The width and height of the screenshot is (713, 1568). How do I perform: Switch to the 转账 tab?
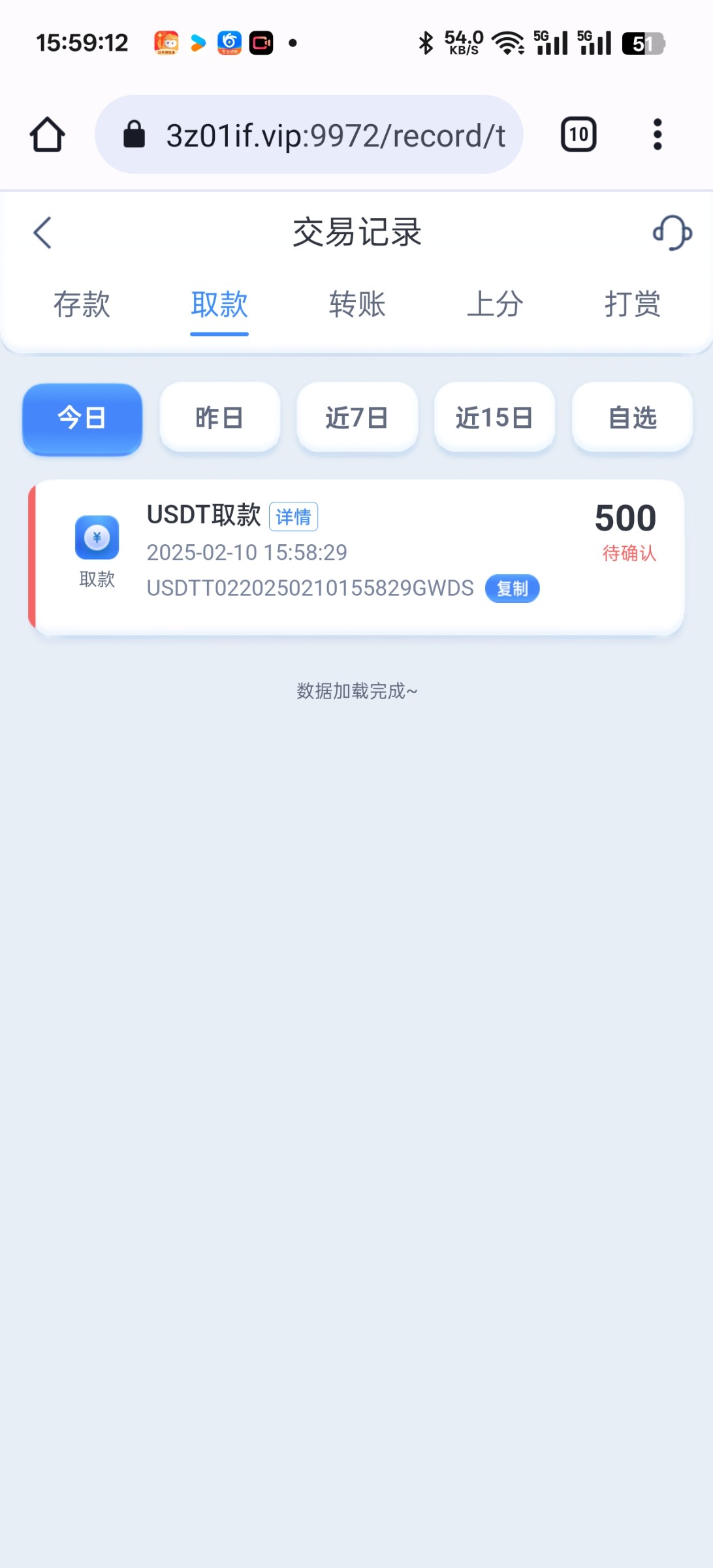click(357, 304)
